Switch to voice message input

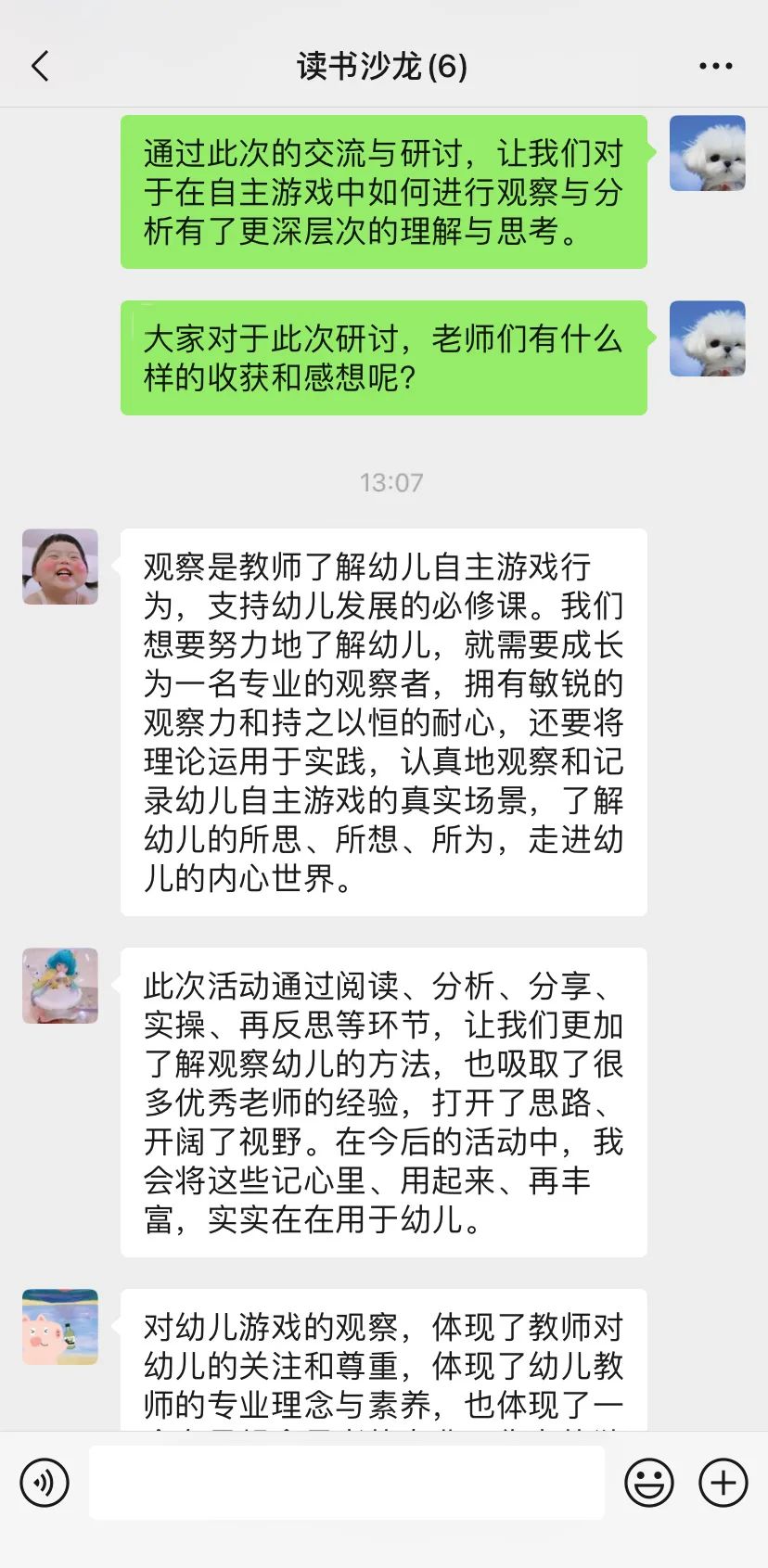pyautogui.click(x=45, y=1482)
